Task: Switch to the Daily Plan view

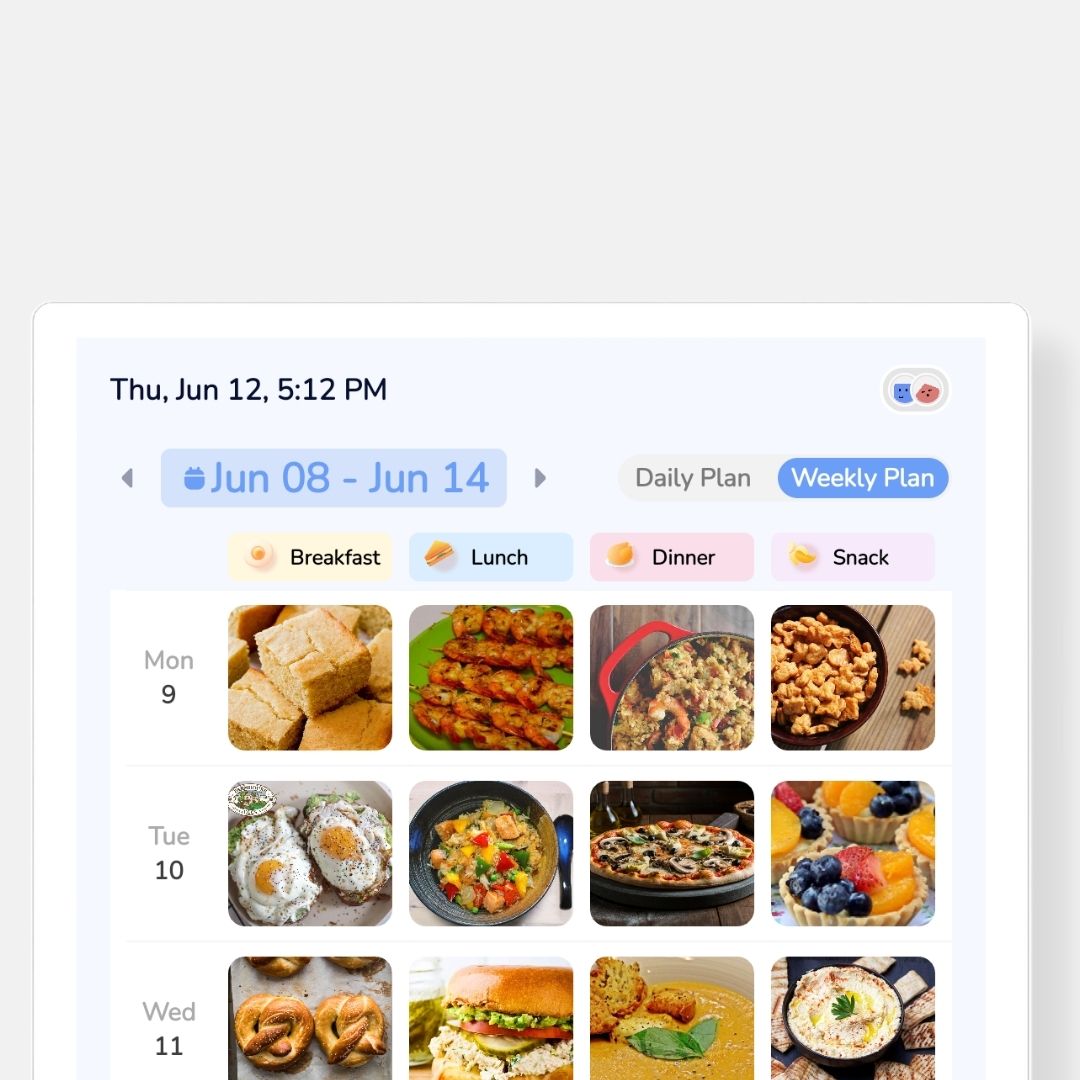Action: 693,478
